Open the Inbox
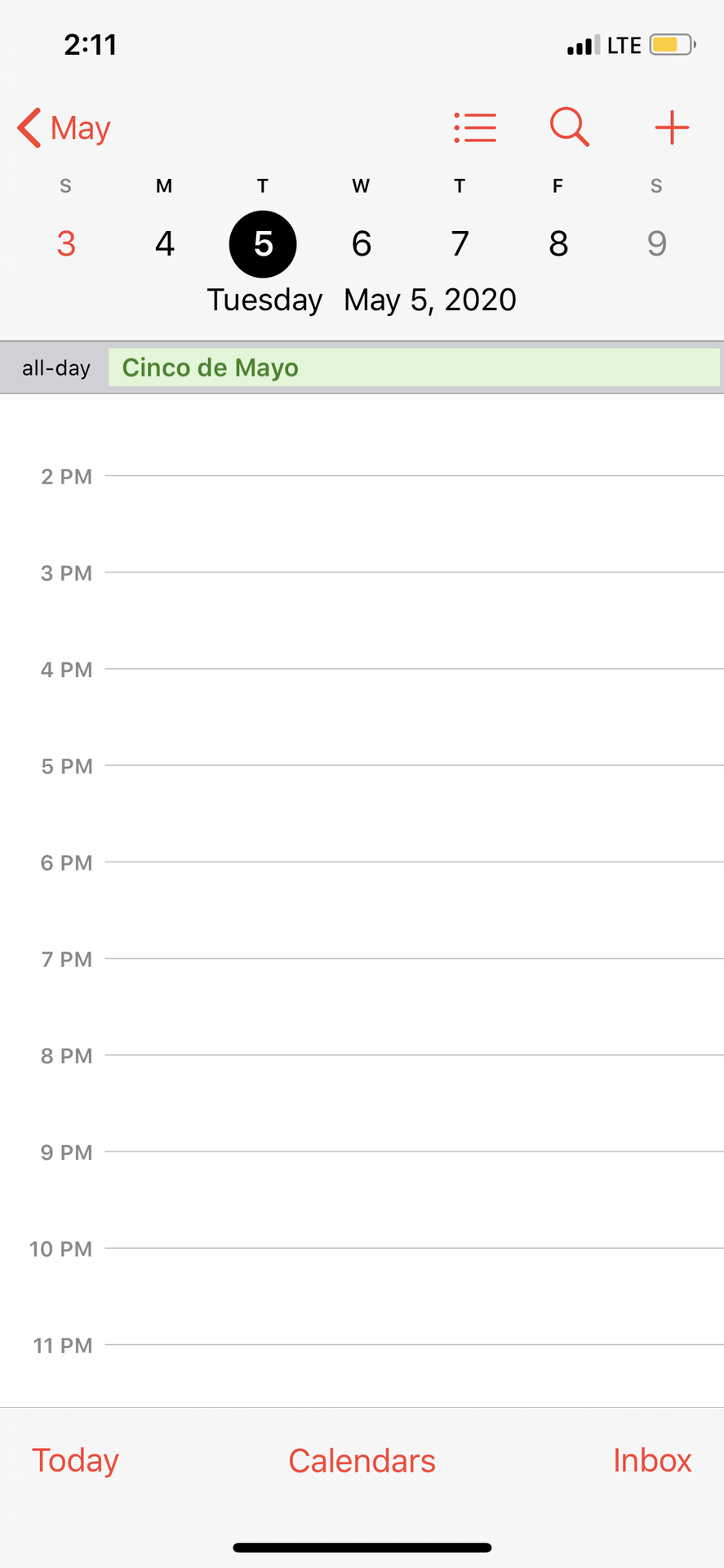 click(652, 1460)
